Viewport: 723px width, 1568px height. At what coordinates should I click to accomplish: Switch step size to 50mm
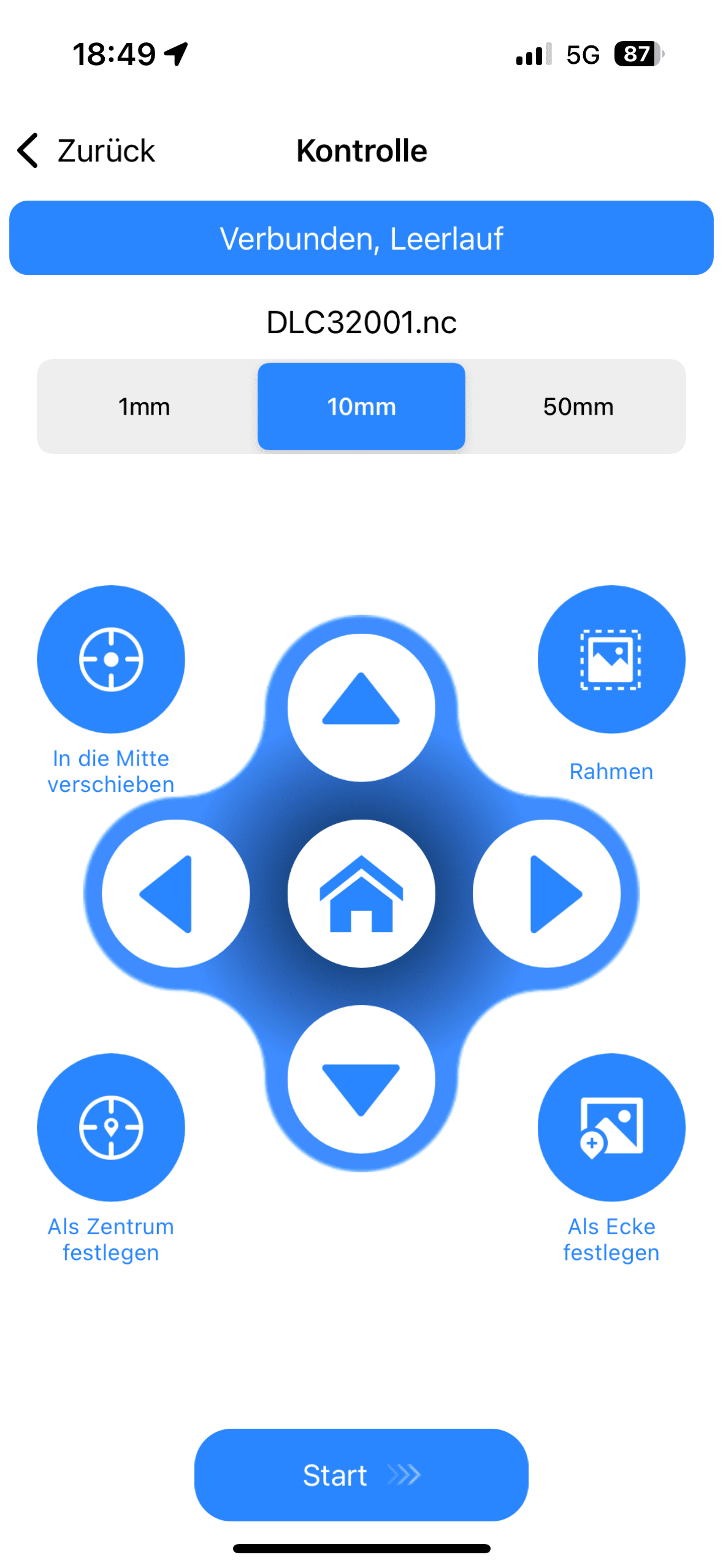coord(578,407)
